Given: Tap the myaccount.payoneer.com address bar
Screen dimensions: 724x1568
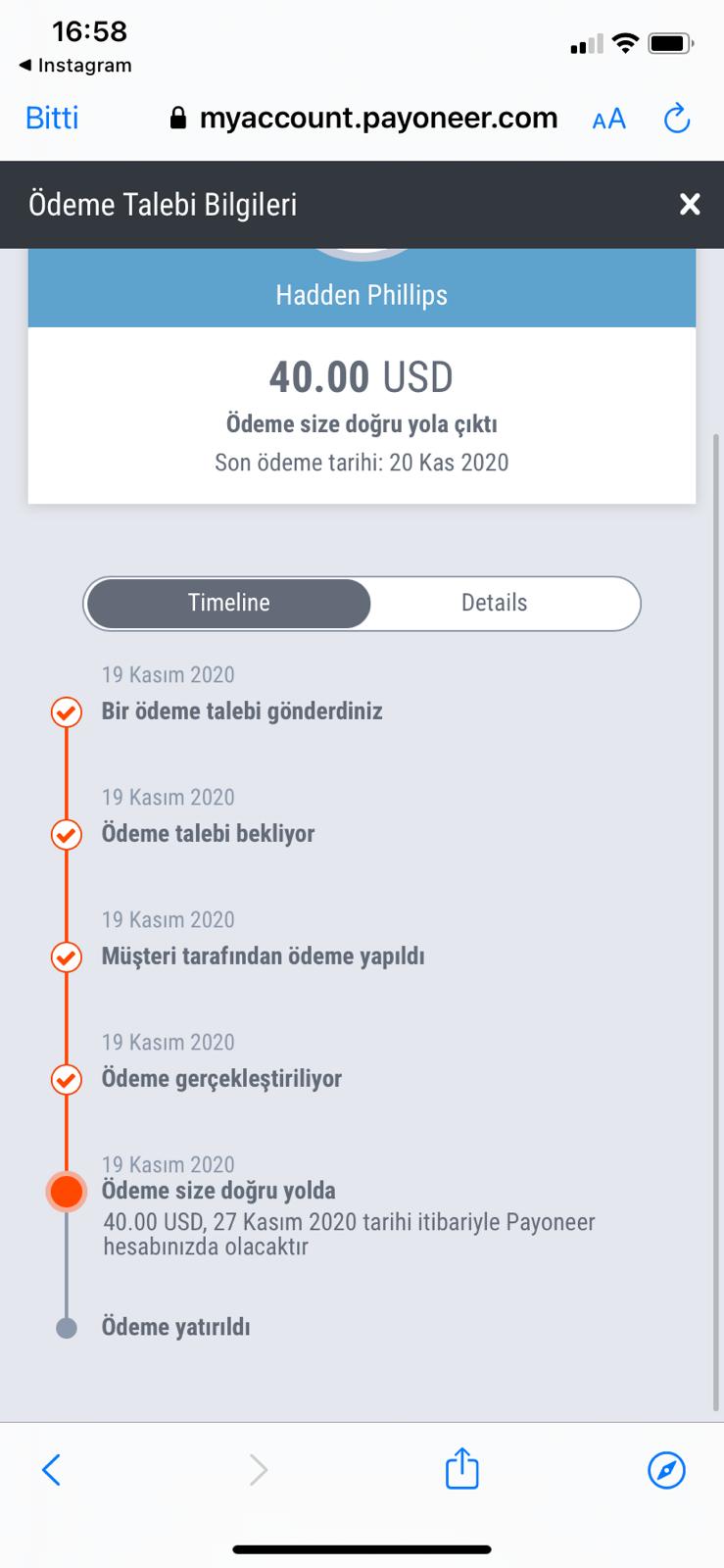Looking at the screenshot, I should click(x=364, y=119).
